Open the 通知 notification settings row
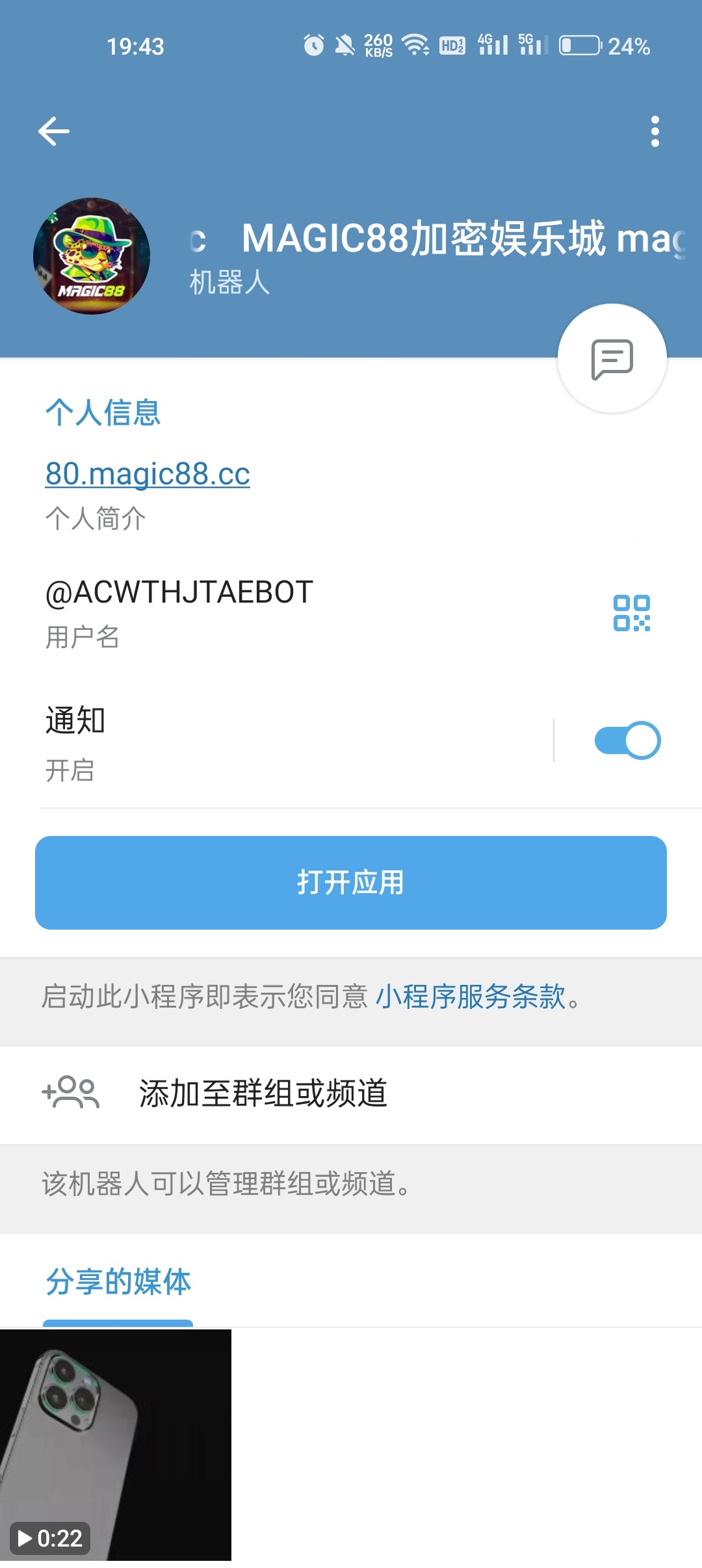702x1568 pixels. 260,741
